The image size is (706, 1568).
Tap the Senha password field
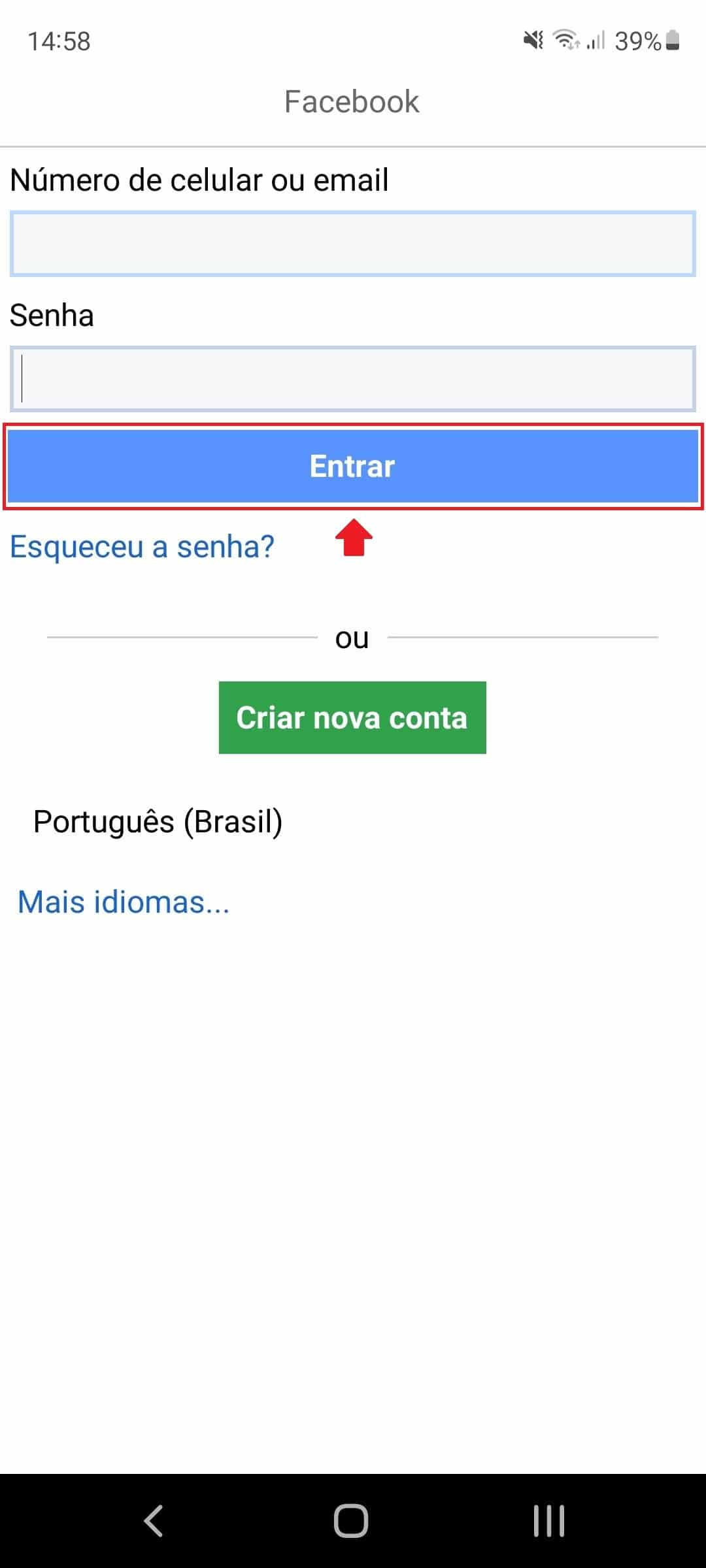click(352, 379)
